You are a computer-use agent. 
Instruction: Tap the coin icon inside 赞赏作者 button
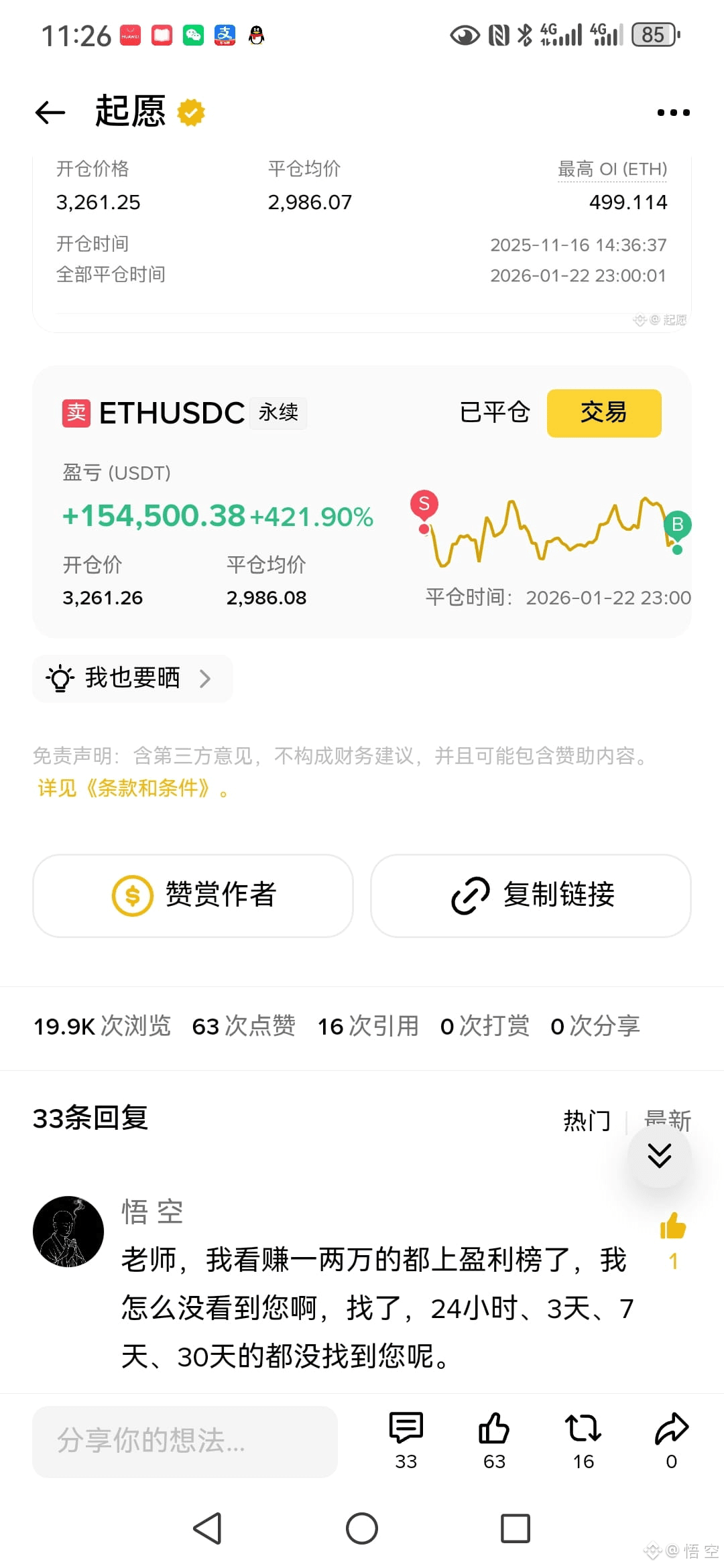131,895
